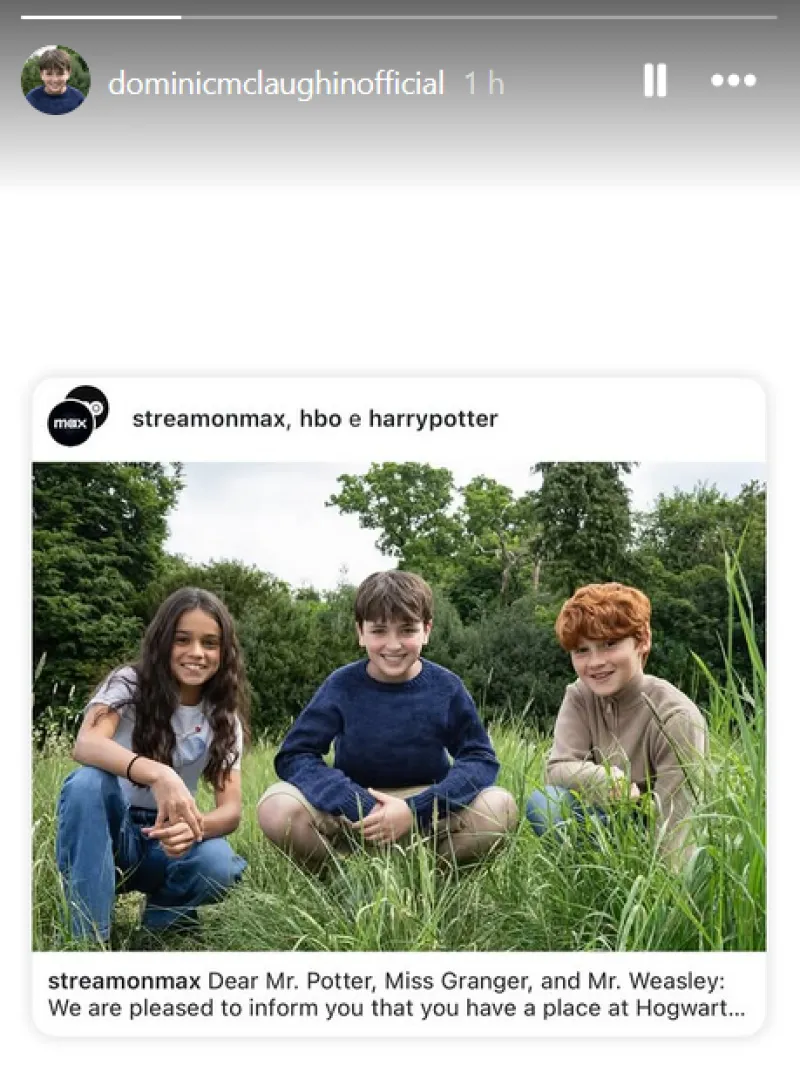800x1072 pixels.
Task: Pause the story playback
Action: coord(655,81)
